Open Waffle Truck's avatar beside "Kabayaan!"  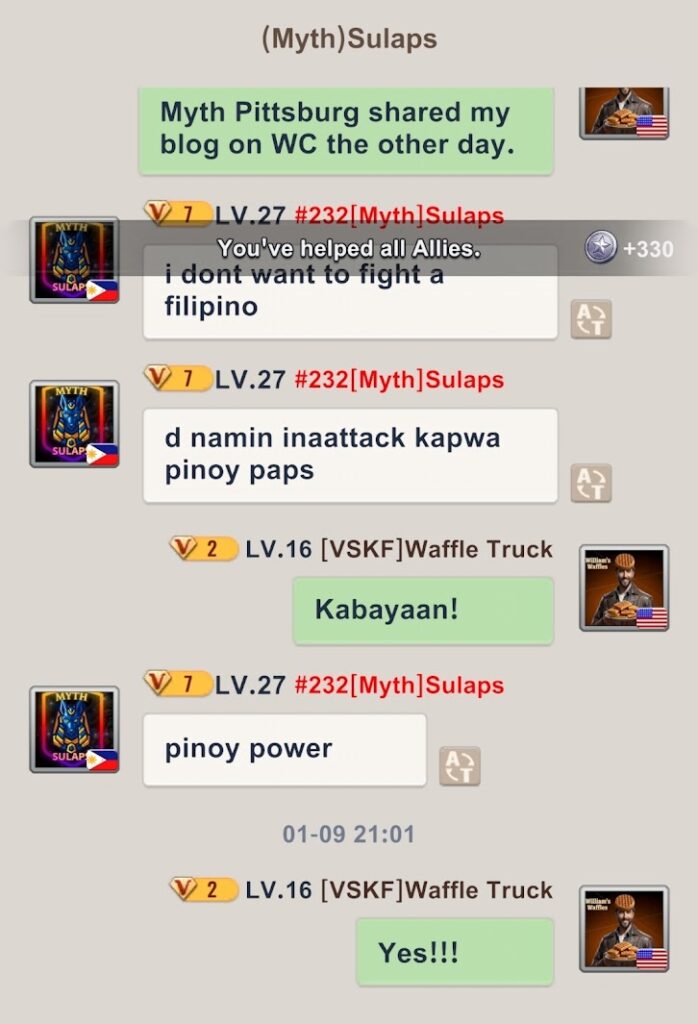pyautogui.click(x=624, y=588)
